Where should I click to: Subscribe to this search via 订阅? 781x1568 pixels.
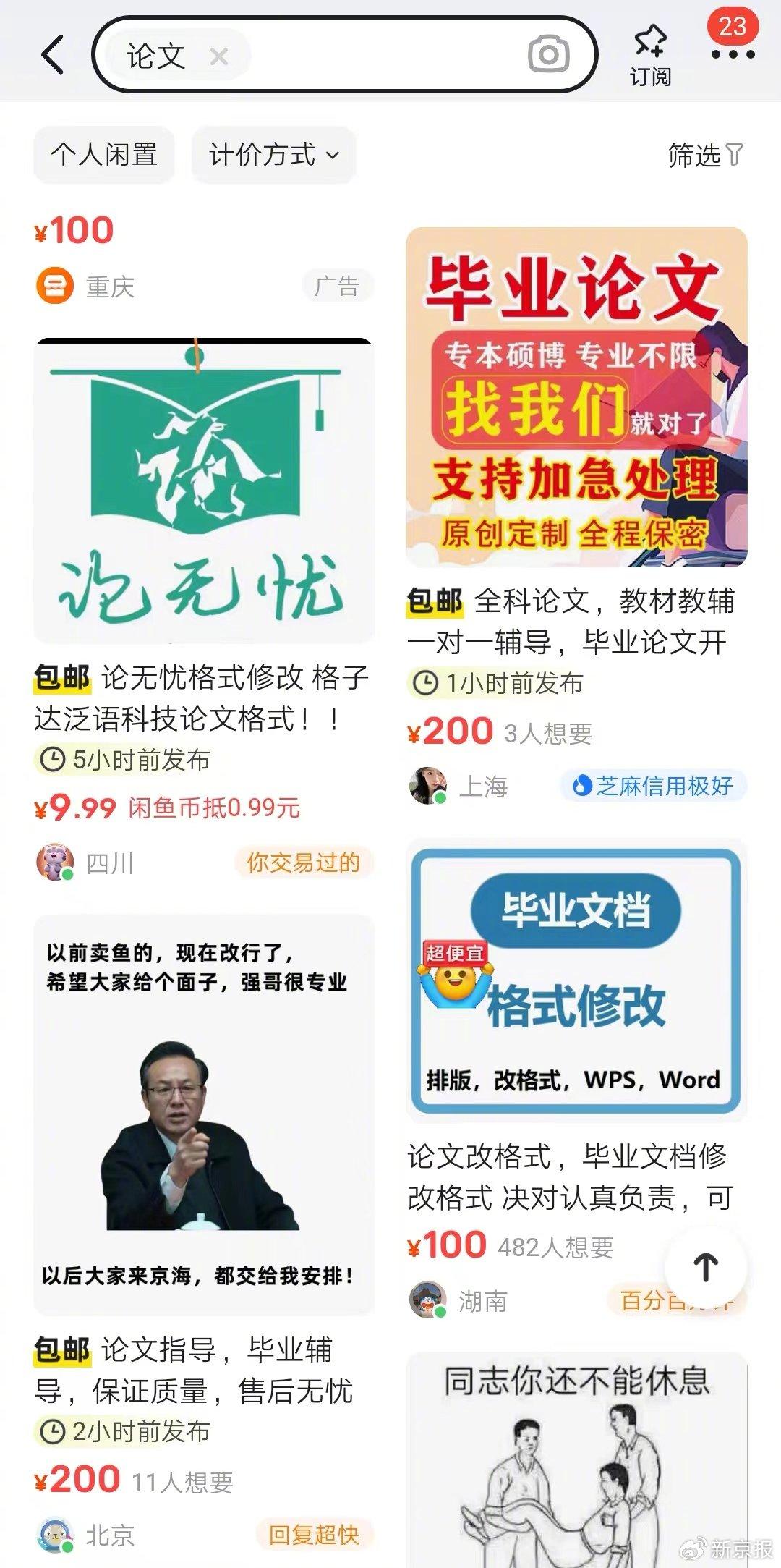coord(649,55)
